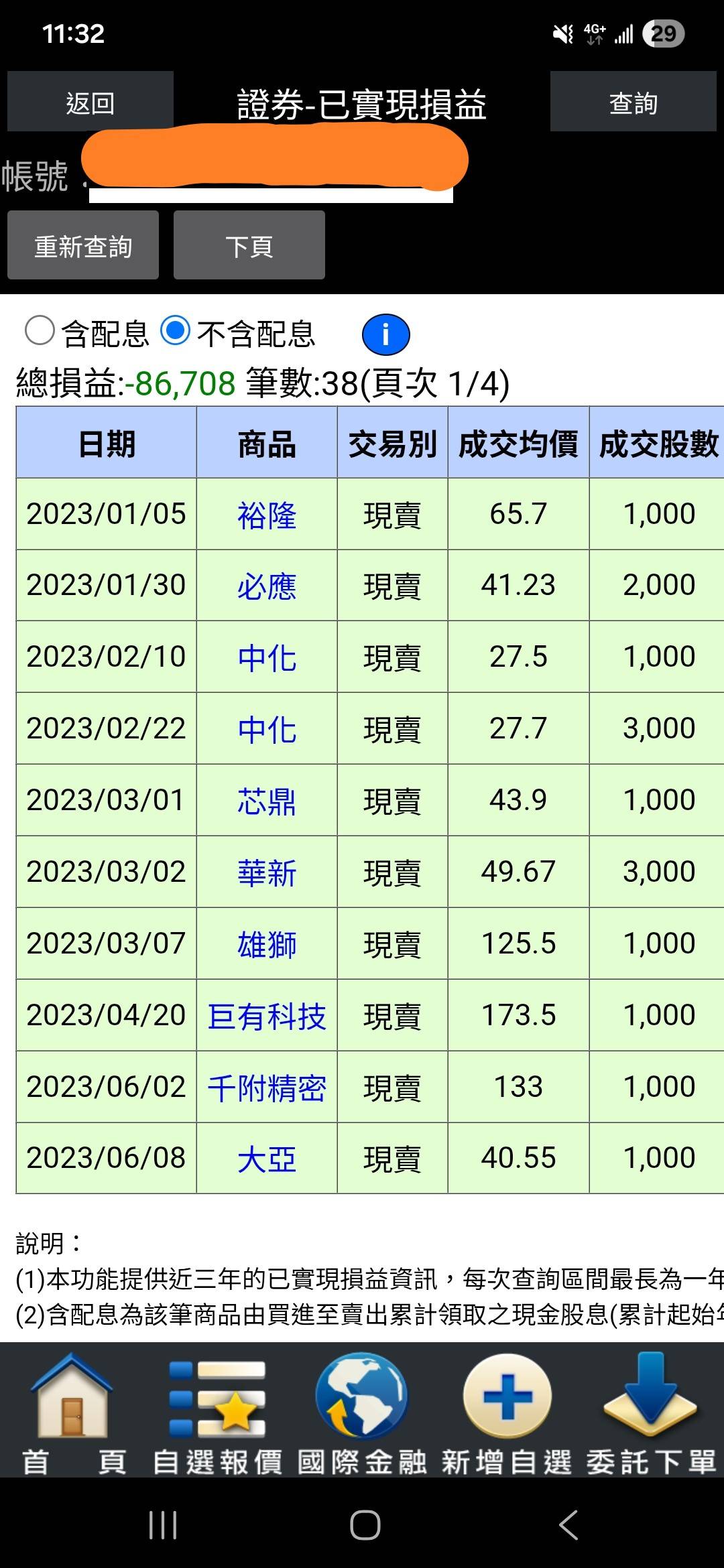Open the 華新 stock link

tap(267, 872)
